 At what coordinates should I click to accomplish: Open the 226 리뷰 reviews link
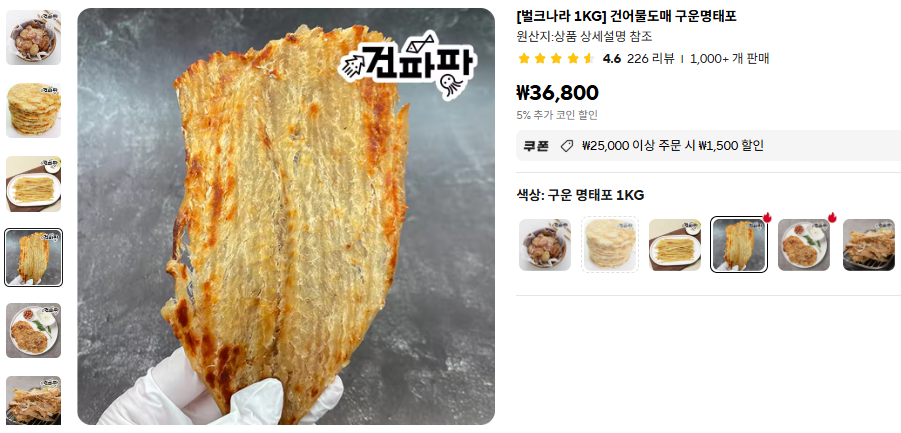(x=650, y=59)
